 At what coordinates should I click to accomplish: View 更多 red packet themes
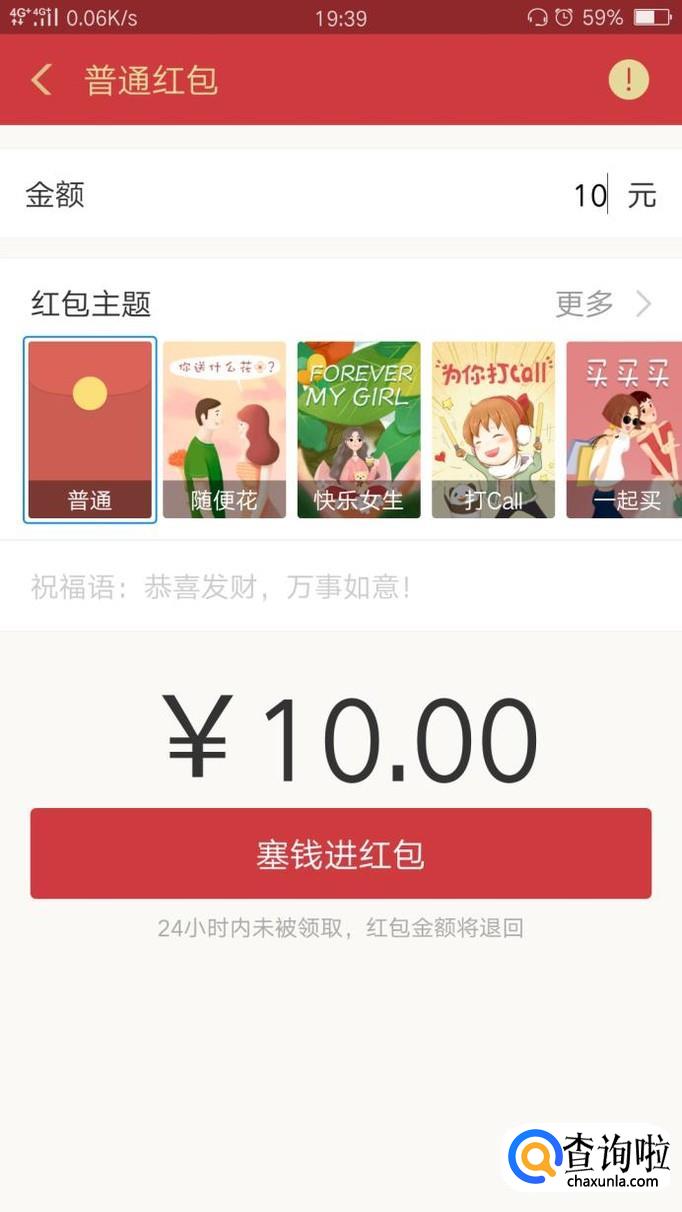point(603,304)
